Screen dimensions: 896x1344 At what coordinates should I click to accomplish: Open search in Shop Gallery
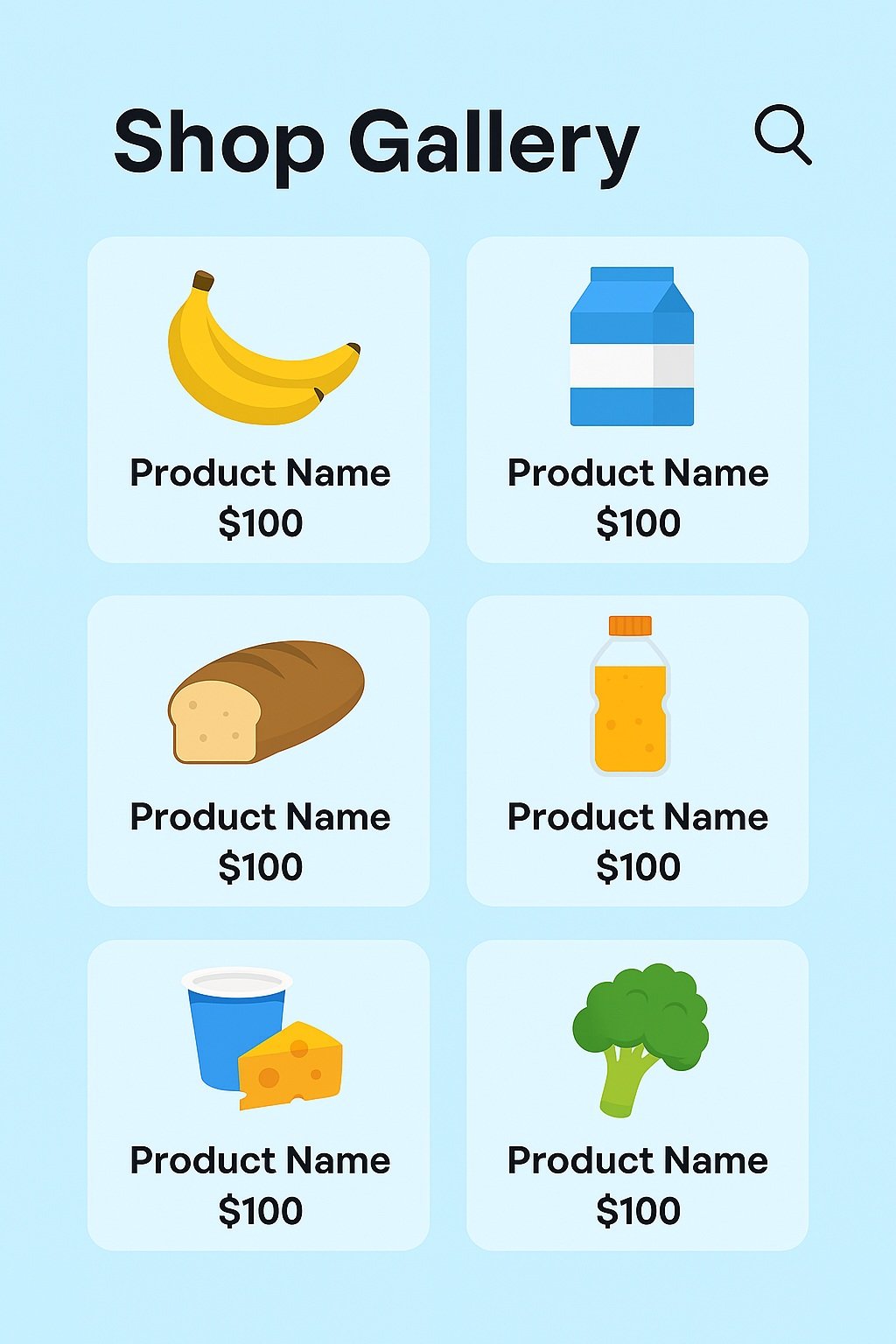point(782,135)
